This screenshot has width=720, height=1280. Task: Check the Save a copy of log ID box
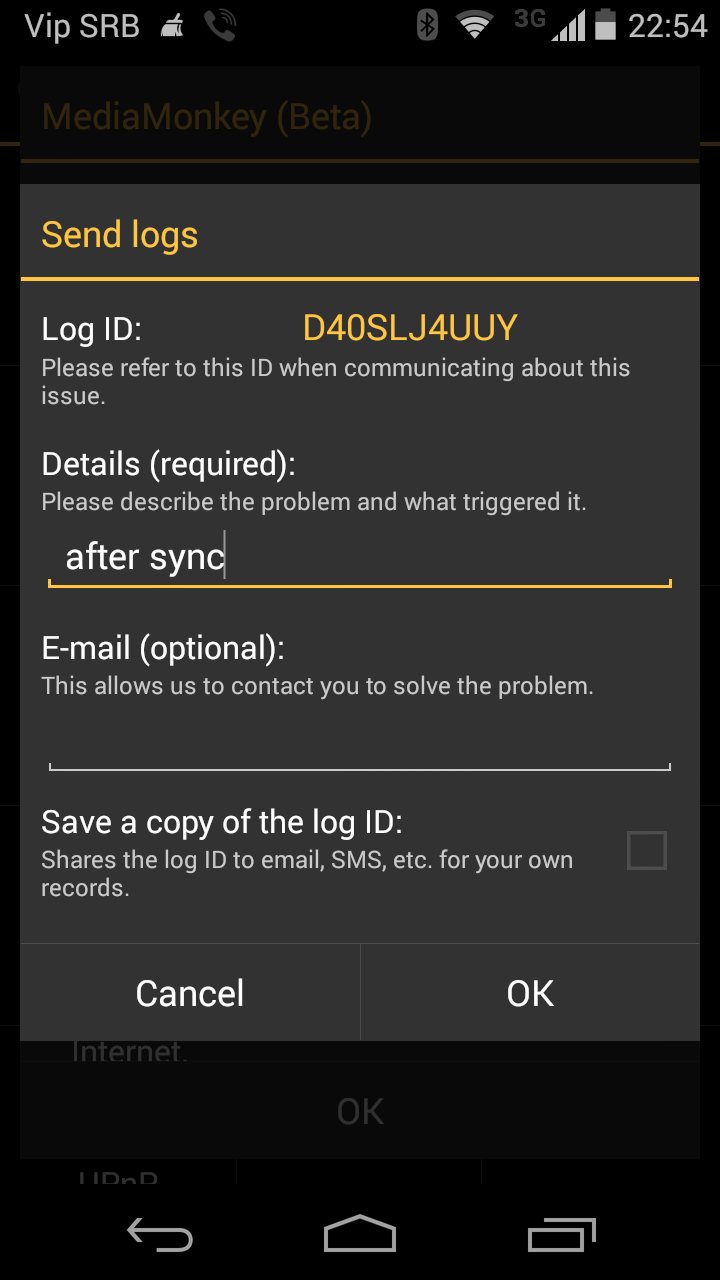pos(646,851)
